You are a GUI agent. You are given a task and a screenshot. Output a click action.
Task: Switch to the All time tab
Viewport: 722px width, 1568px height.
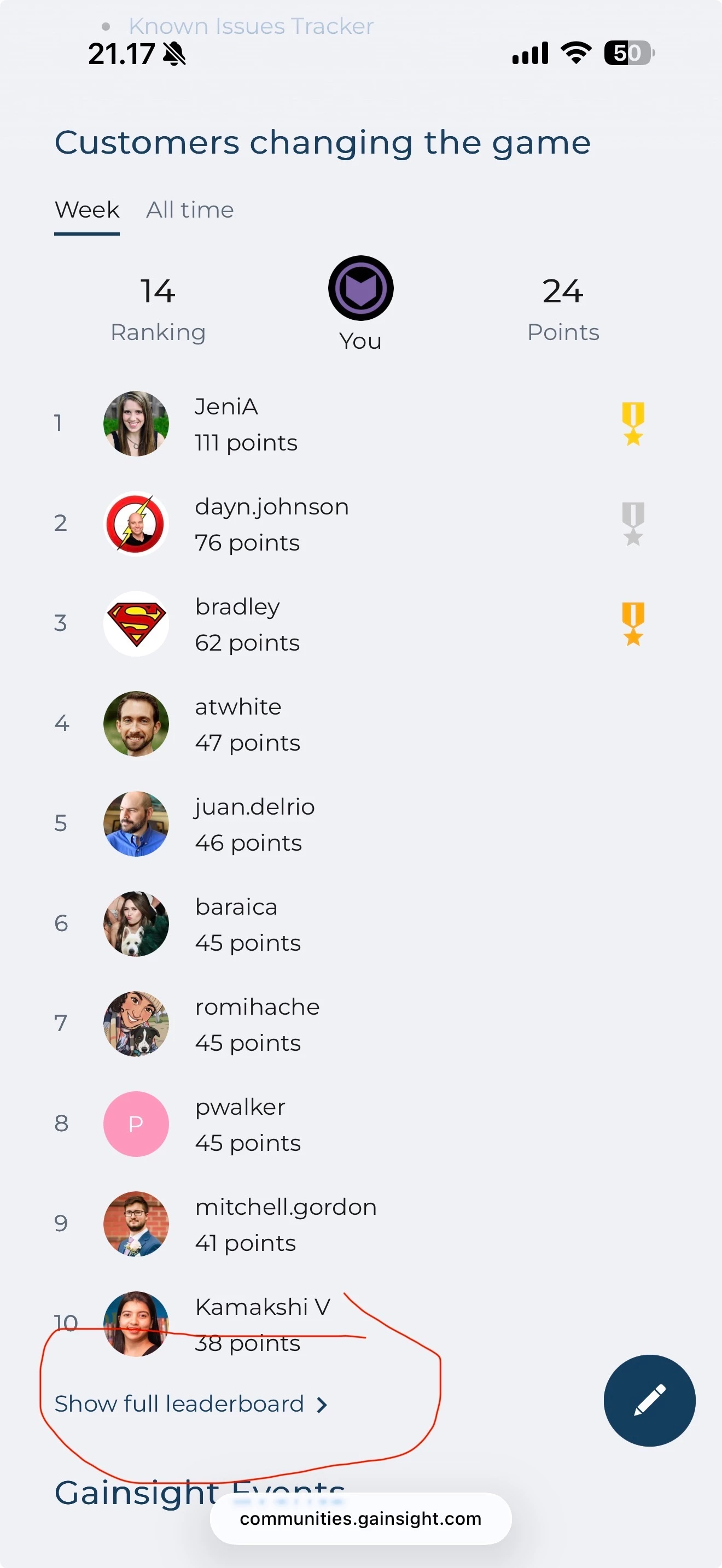pos(189,210)
